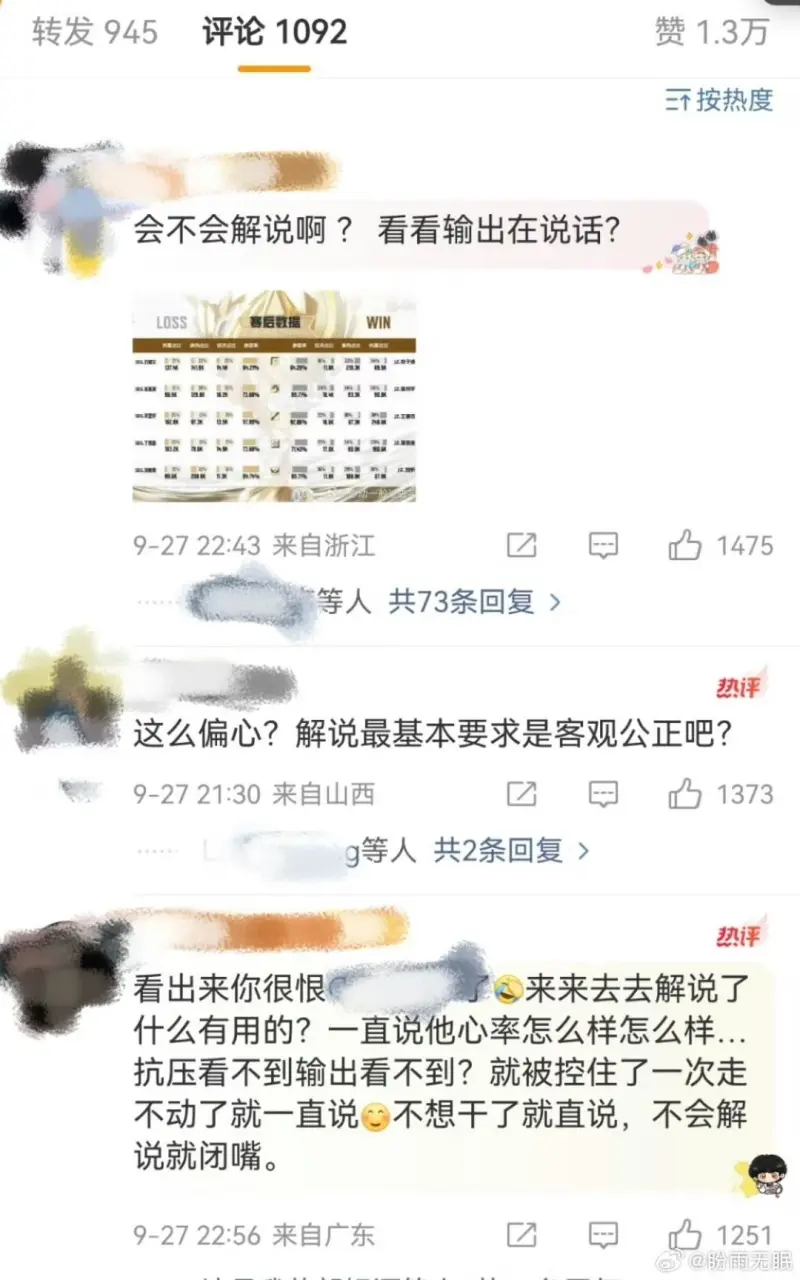This screenshot has height=1280, width=800.
Task: Repost the 广东 comment
Action: (x=521, y=1235)
